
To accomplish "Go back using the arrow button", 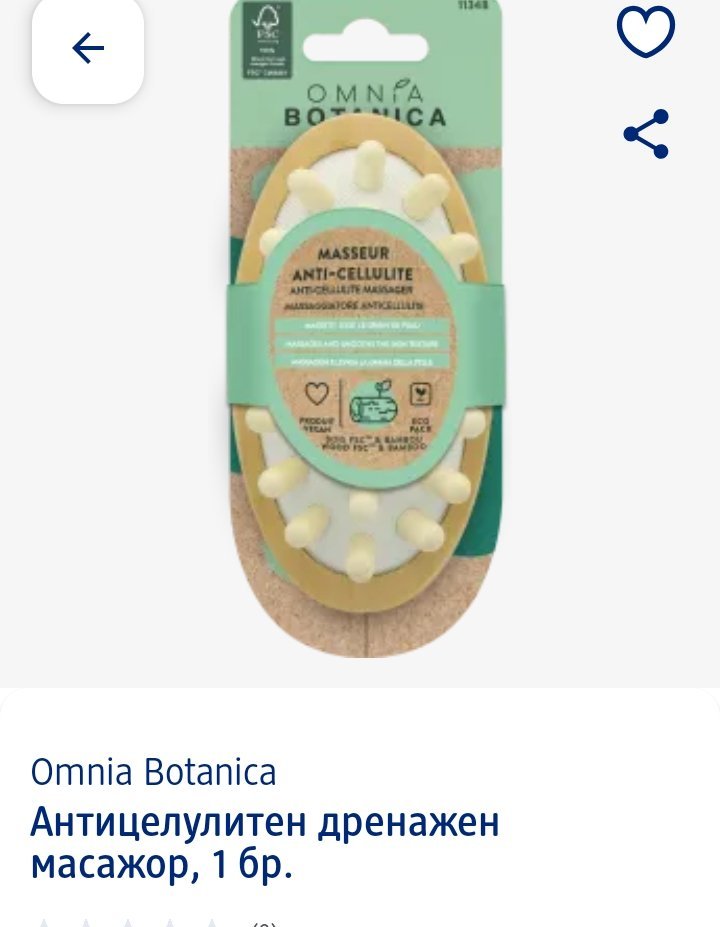I will [x=88, y=49].
